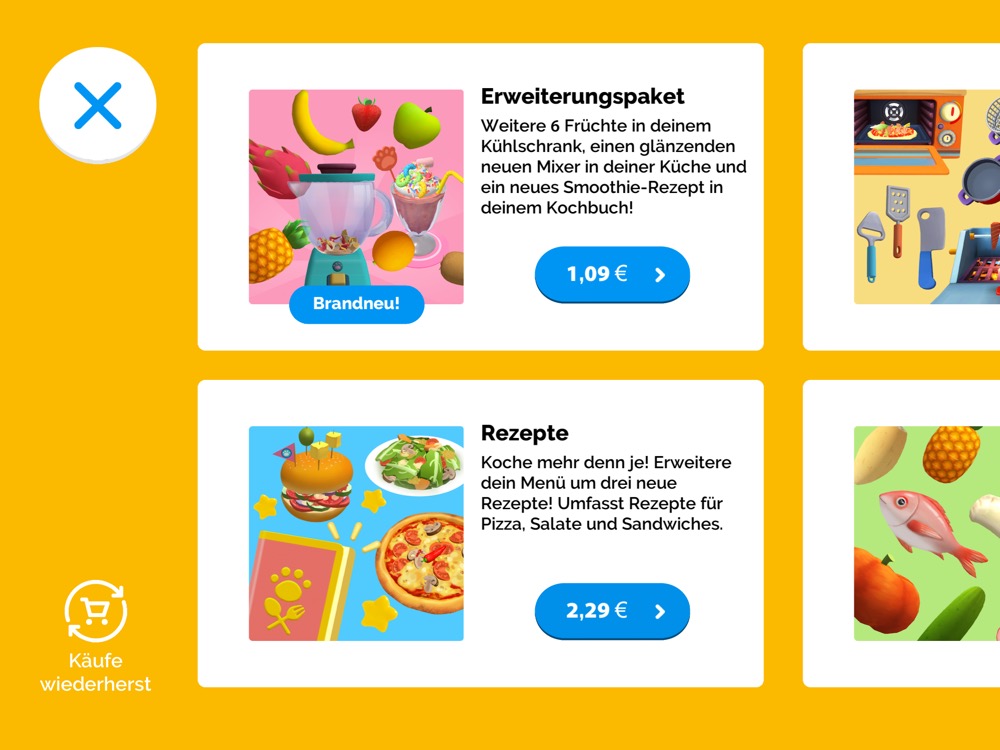Image resolution: width=1000 pixels, height=750 pixels.
Task: Buy Erweiterungspaket for 1,09 €
Action: click(x=612, y=274)
